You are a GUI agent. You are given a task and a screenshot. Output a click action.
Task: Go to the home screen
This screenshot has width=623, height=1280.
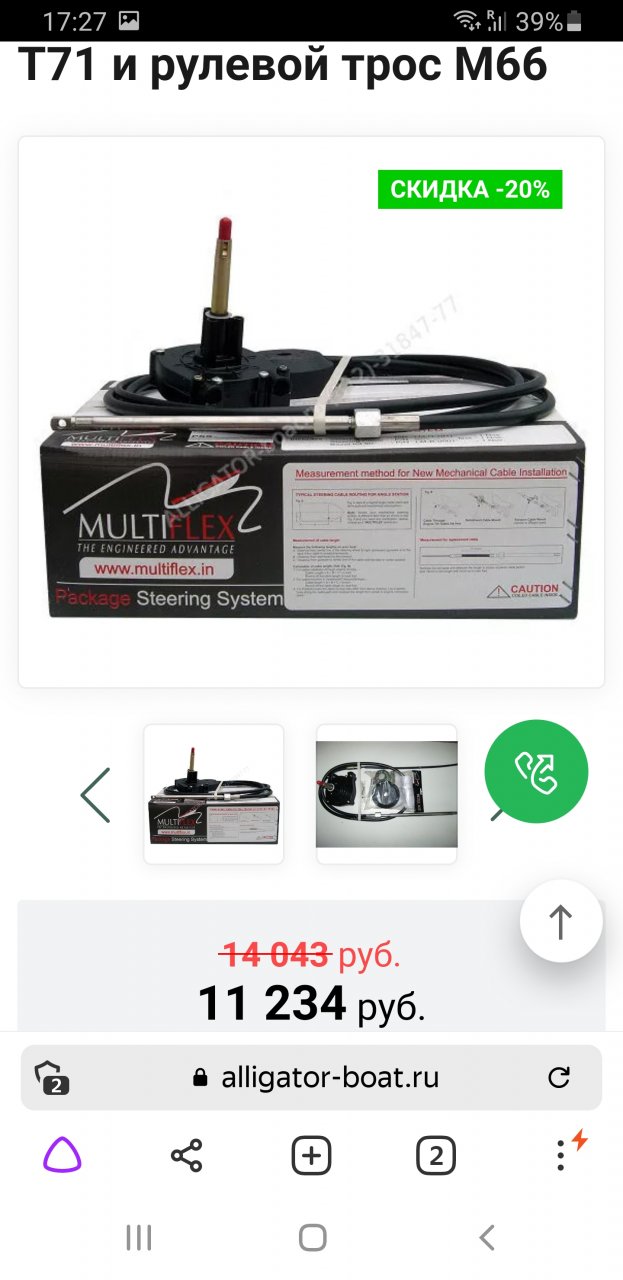tap(312, 1238)
